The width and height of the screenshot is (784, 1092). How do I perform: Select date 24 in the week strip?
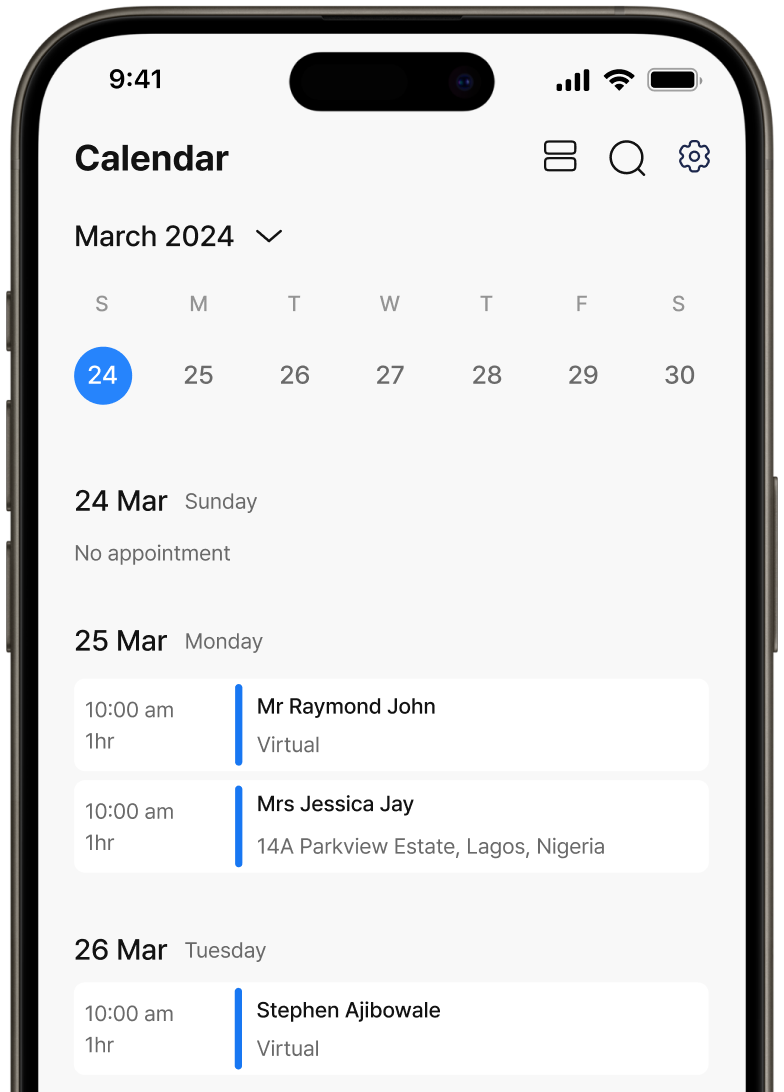pos(103,375)
